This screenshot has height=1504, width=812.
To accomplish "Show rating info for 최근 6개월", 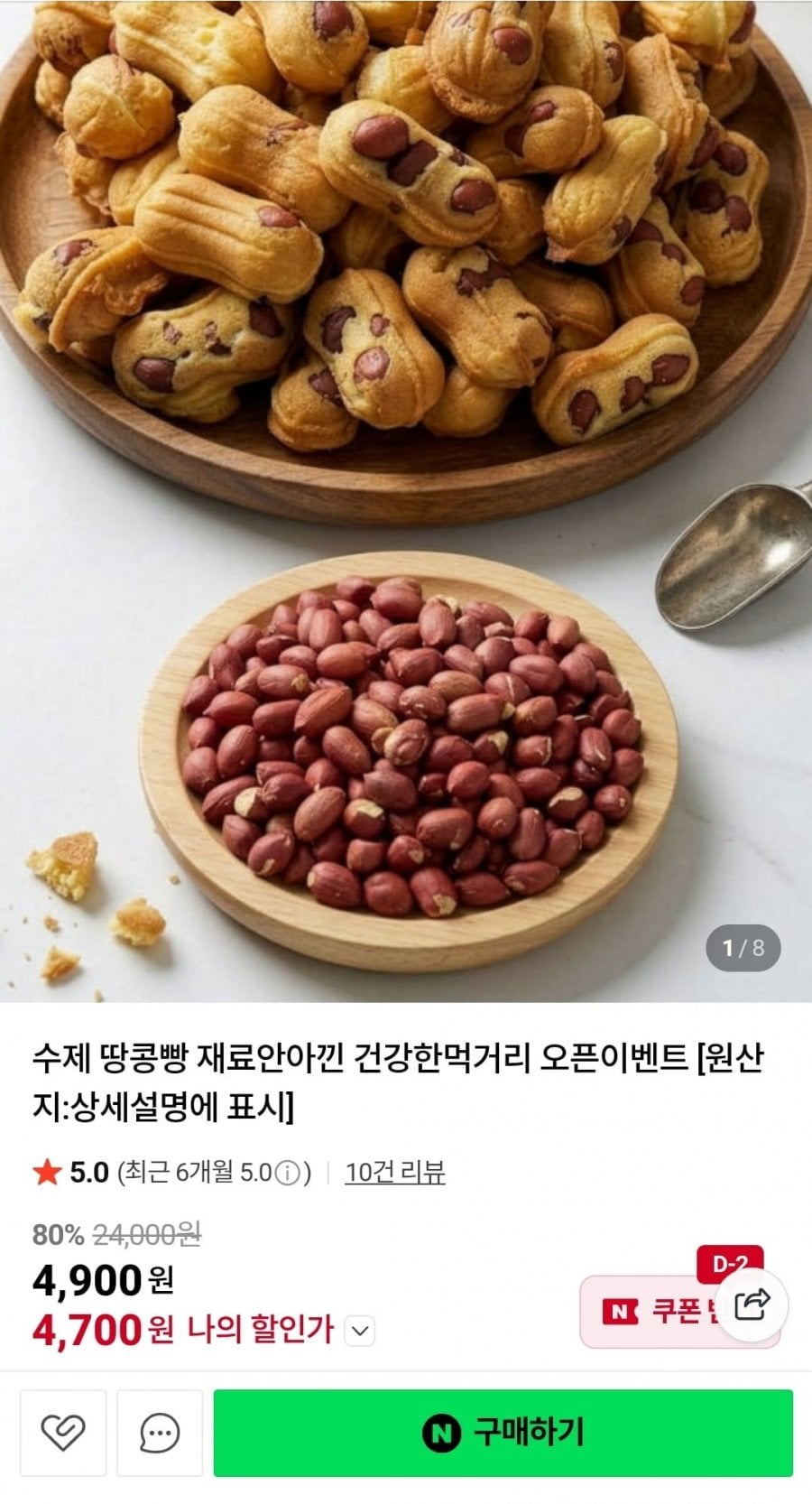I will pos(287,1173).
